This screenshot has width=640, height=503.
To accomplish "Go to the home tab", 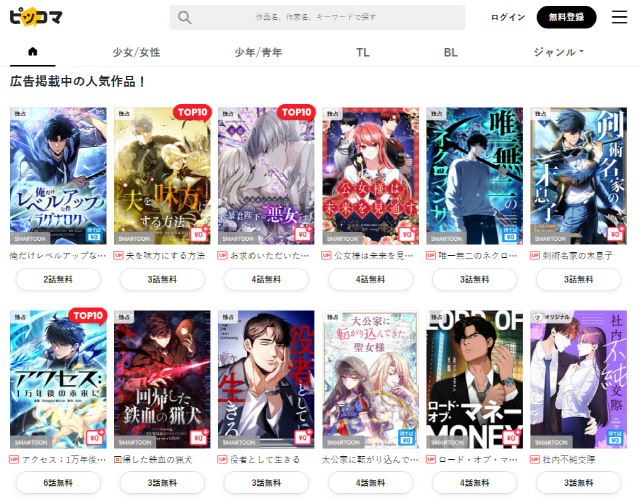I will pos(33,51).
